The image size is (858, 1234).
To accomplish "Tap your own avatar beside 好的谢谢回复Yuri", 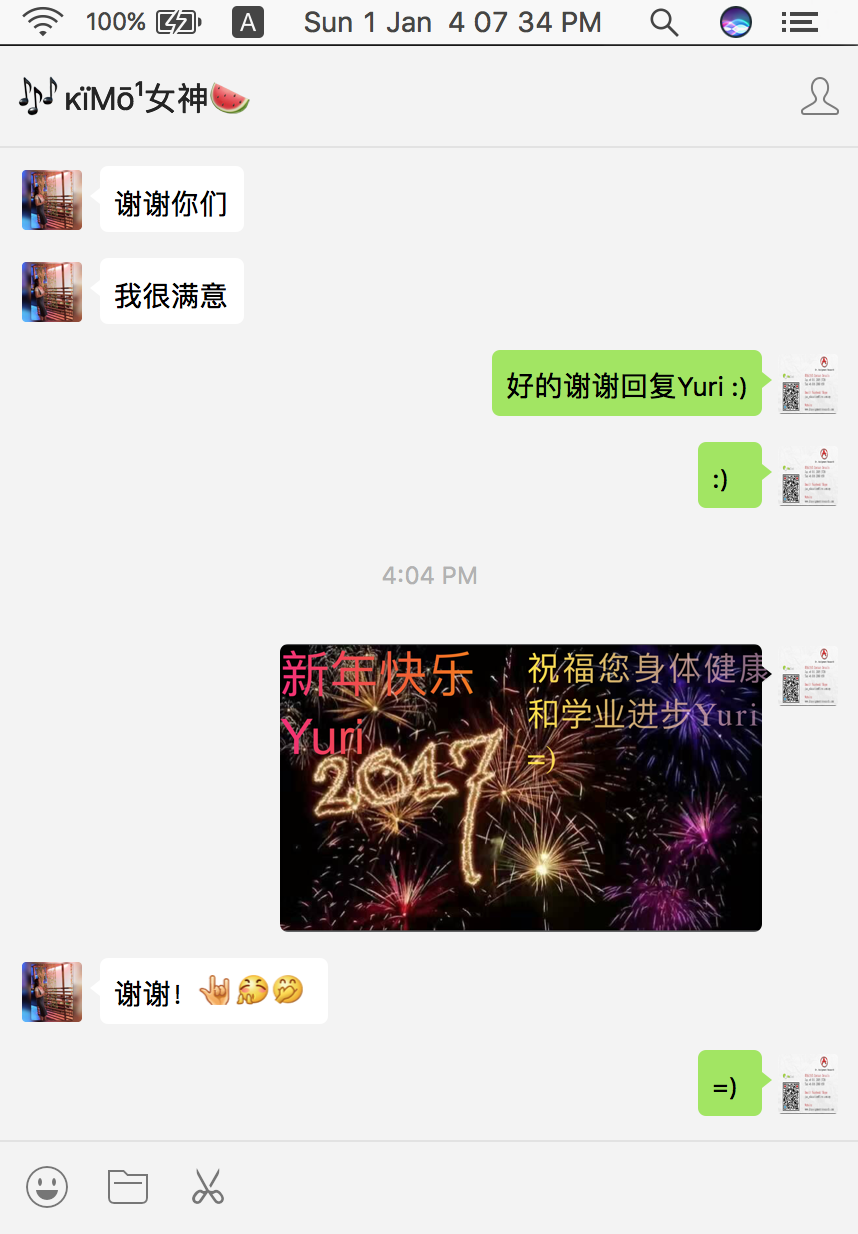I will (x=808, y=384).
